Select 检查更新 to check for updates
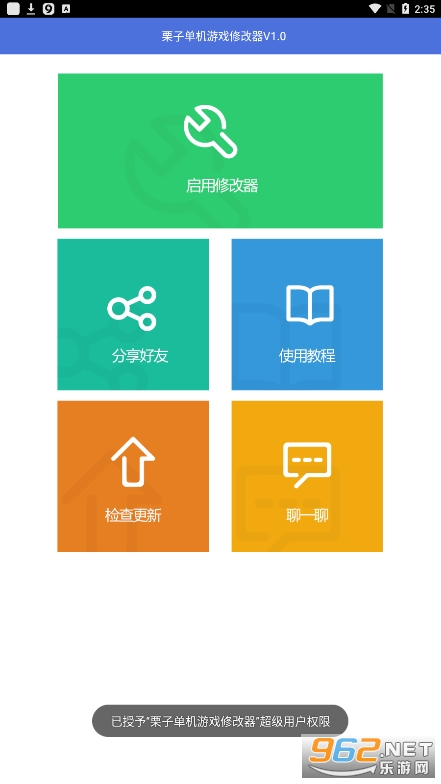Image resolution: width=441 pixels, height=784 pixels. tap(133, 476)
